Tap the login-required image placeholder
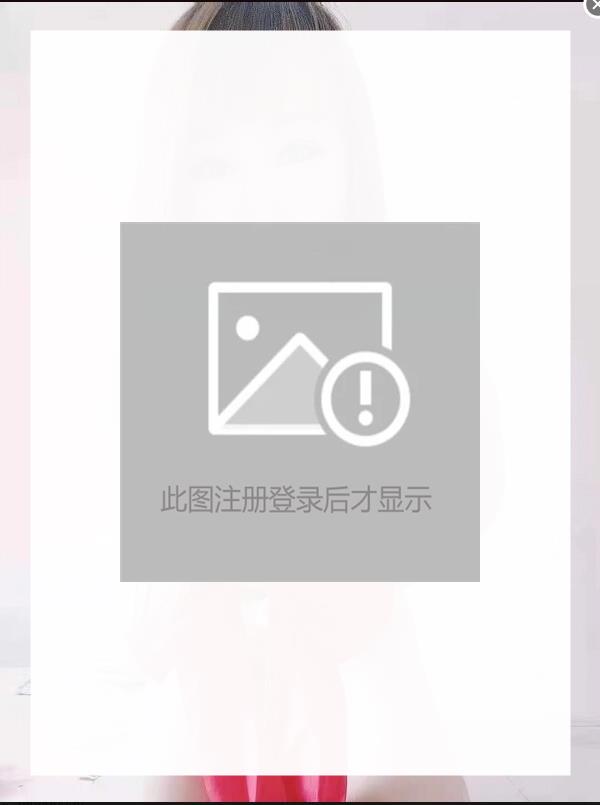The height and width of the screenshot is (805, 600). click(300, 401)
